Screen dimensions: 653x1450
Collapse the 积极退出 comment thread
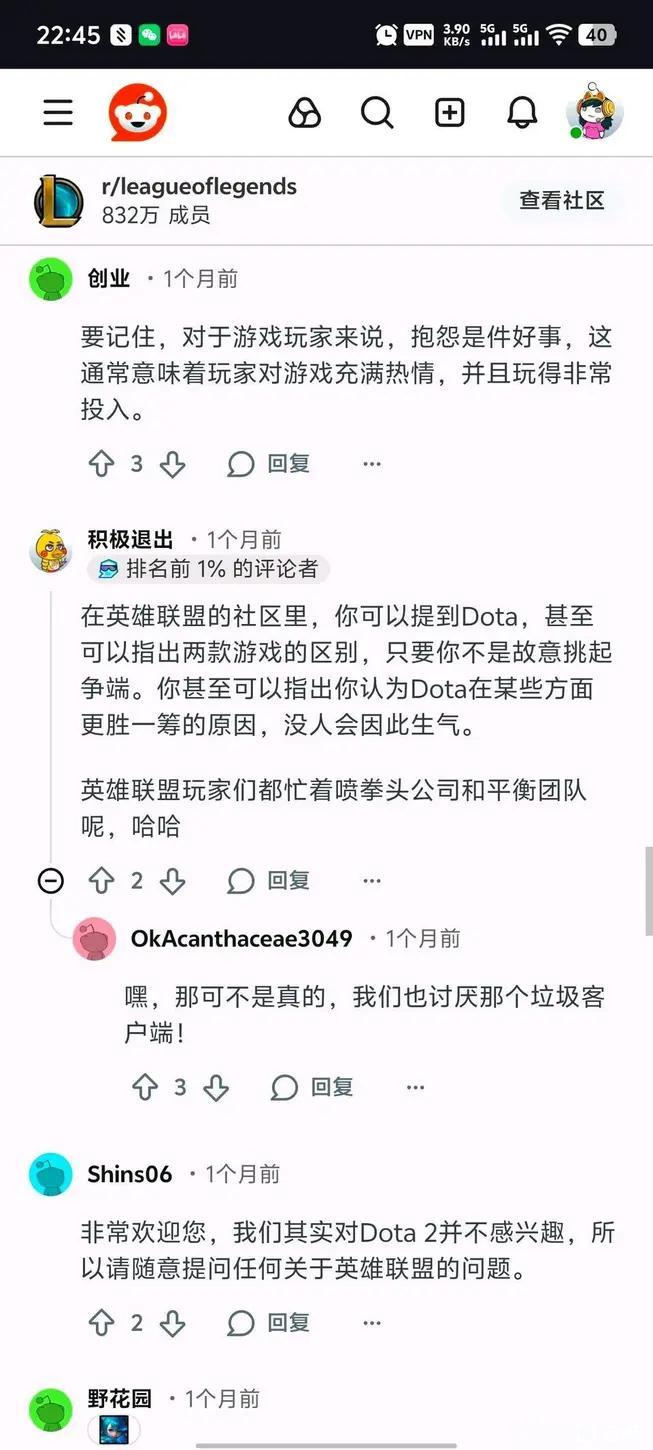point(50,881)
